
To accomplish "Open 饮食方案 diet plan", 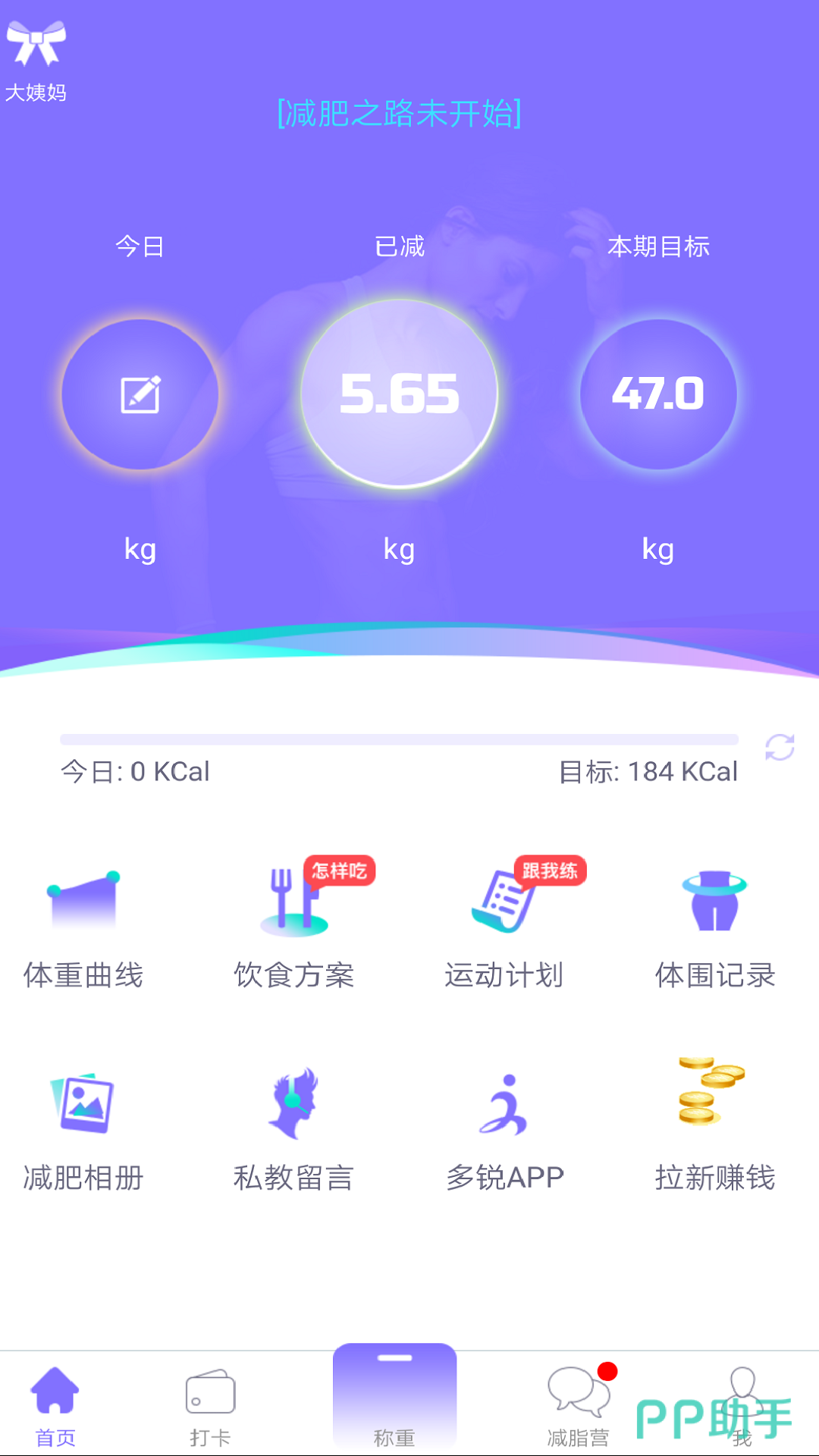I will pos(294,929).
